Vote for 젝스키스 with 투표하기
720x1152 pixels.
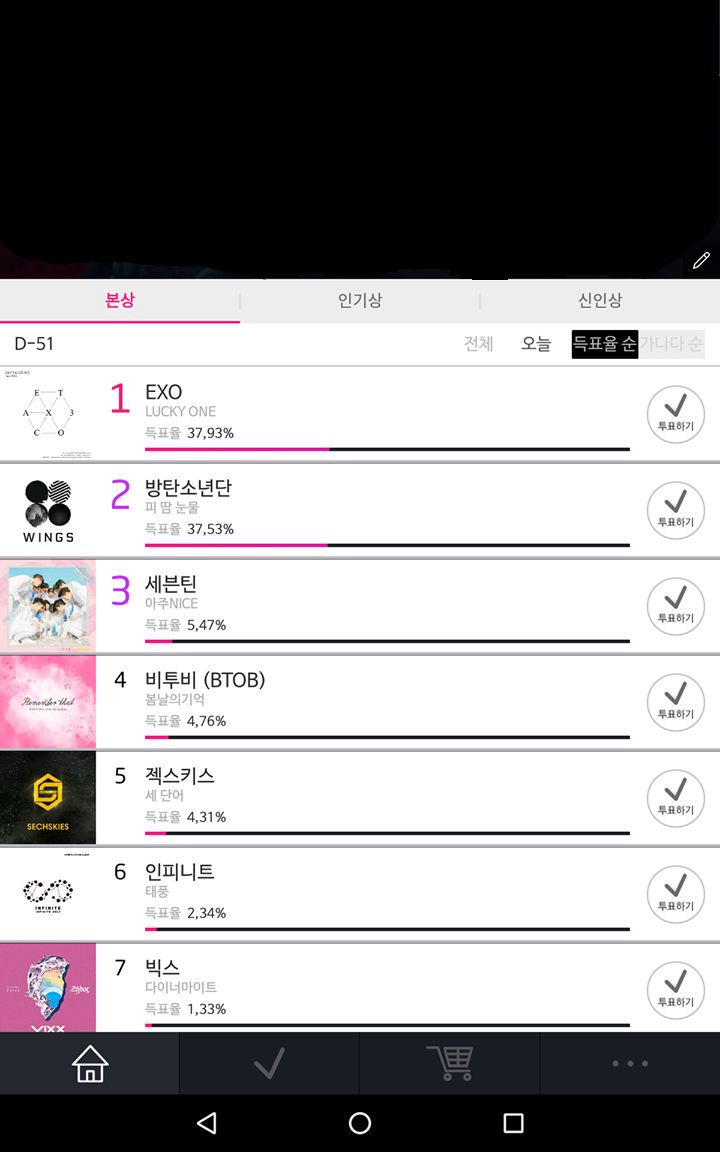pos(676,798)
